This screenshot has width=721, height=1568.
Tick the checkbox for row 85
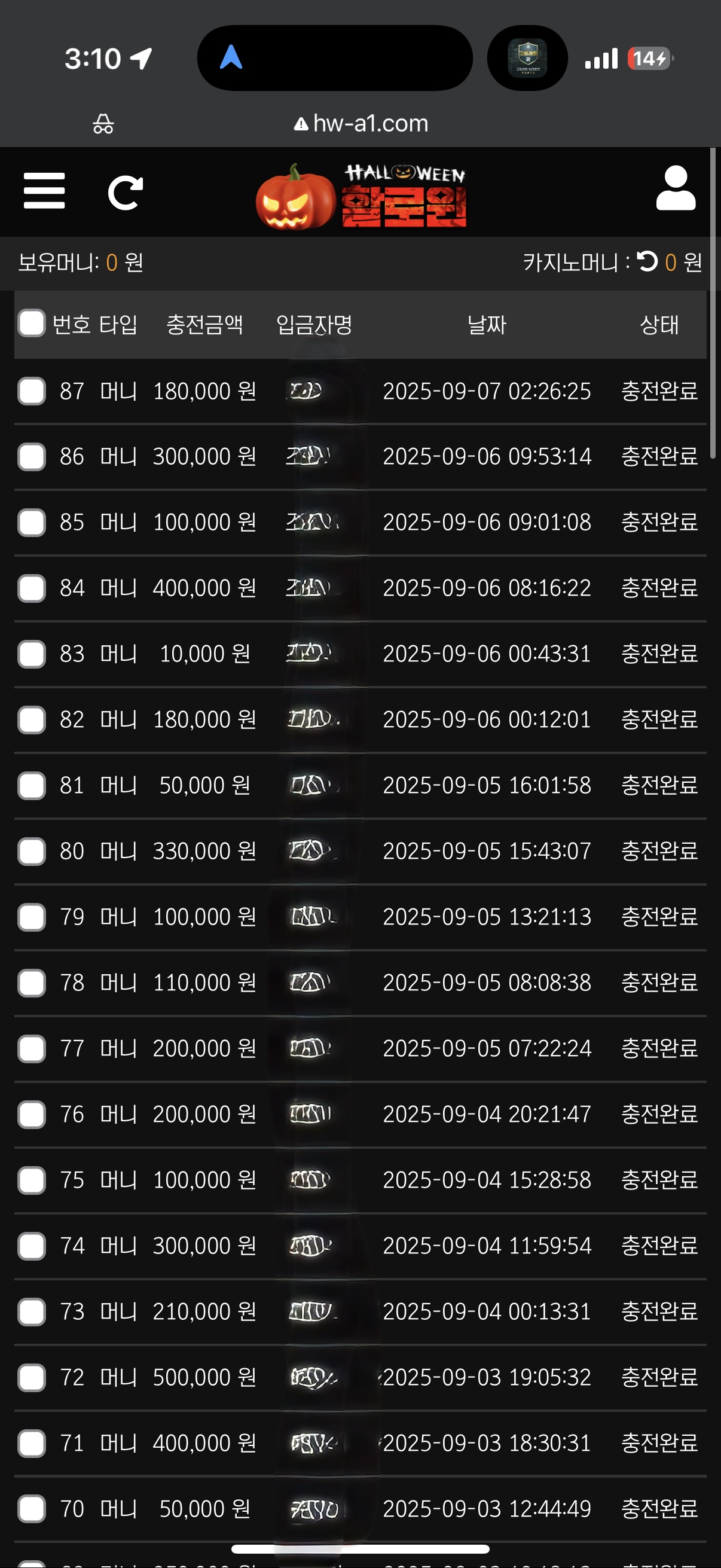[32, 522]
